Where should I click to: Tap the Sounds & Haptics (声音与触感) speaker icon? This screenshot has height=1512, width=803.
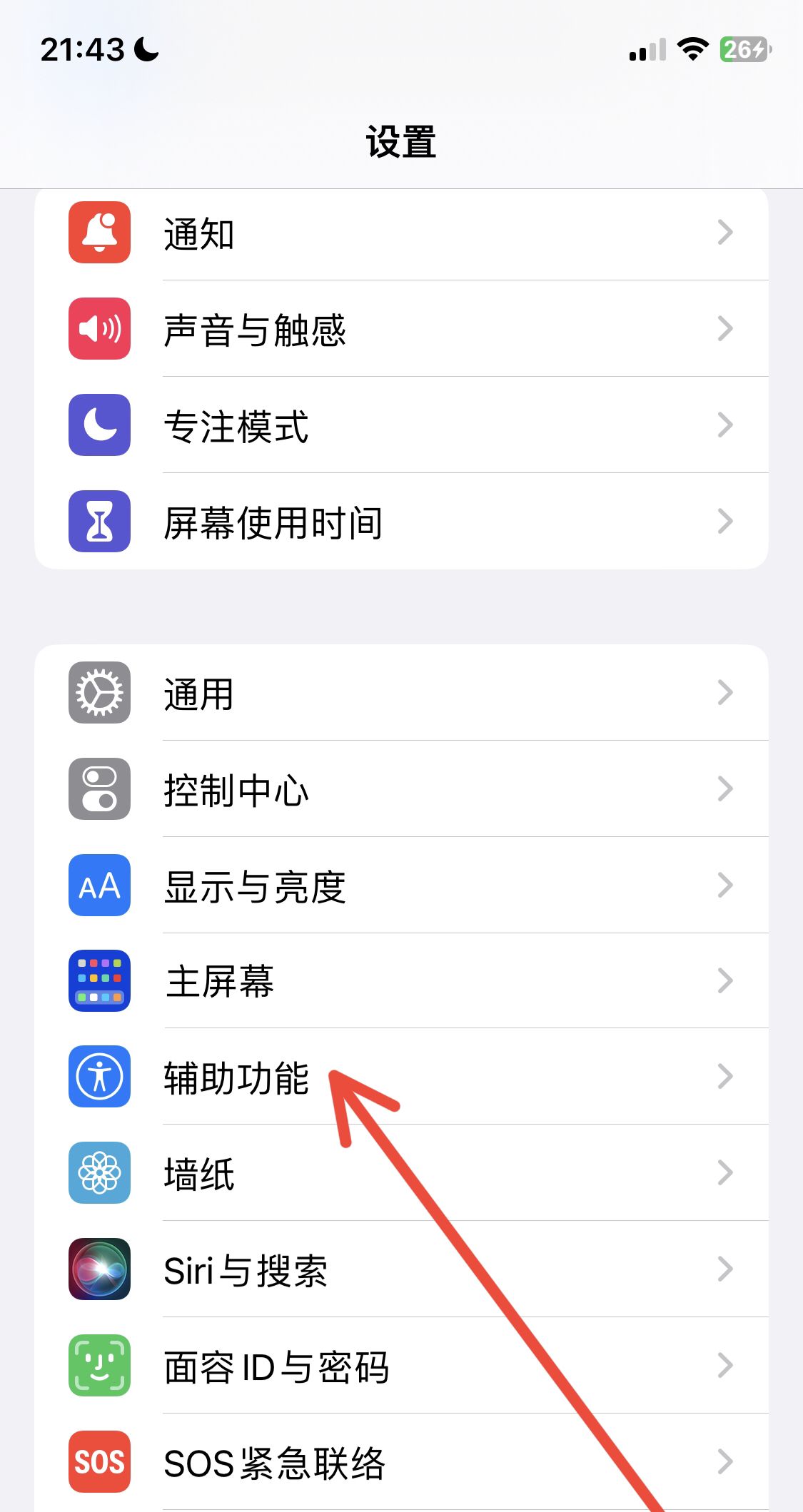(x=99, y=329)
